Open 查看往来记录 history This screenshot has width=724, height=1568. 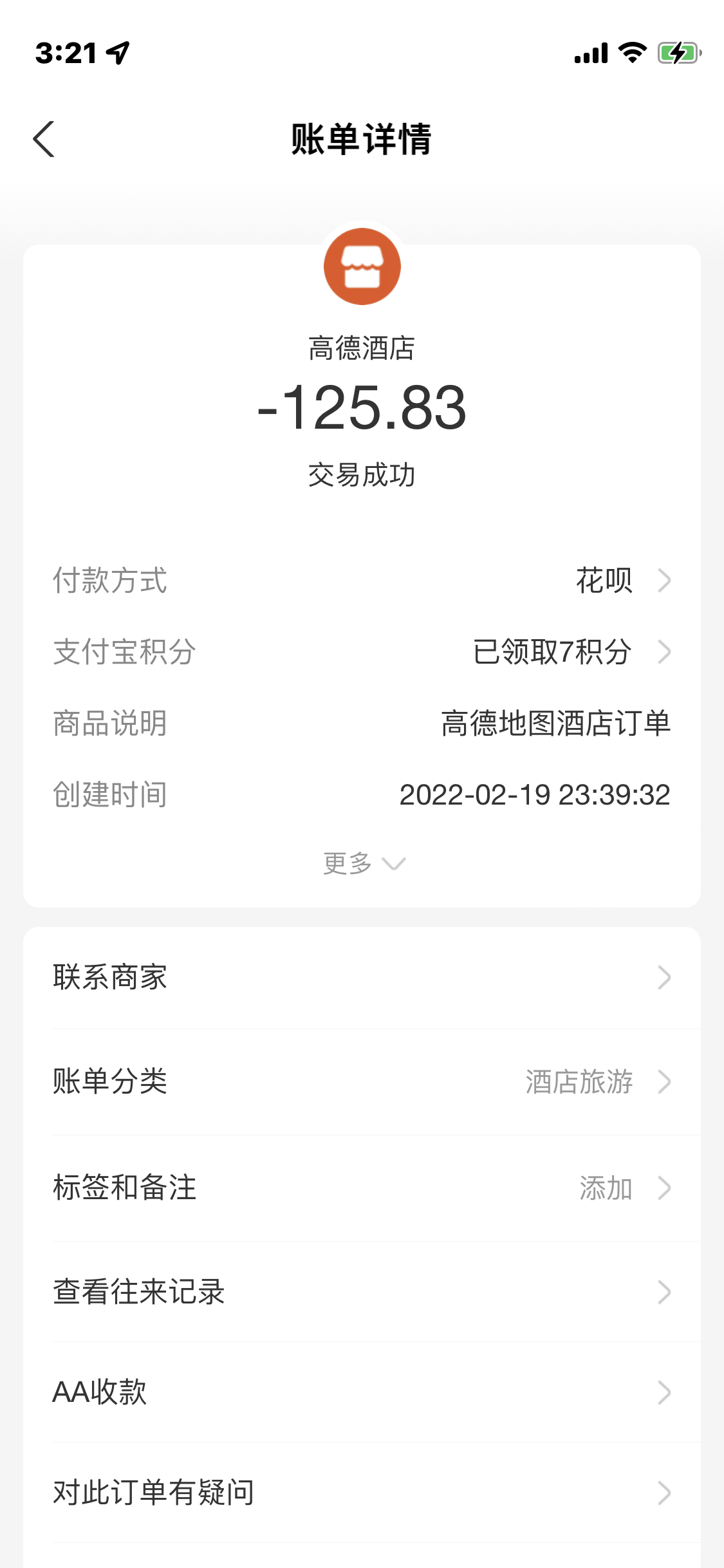[x=362, y=1292]
